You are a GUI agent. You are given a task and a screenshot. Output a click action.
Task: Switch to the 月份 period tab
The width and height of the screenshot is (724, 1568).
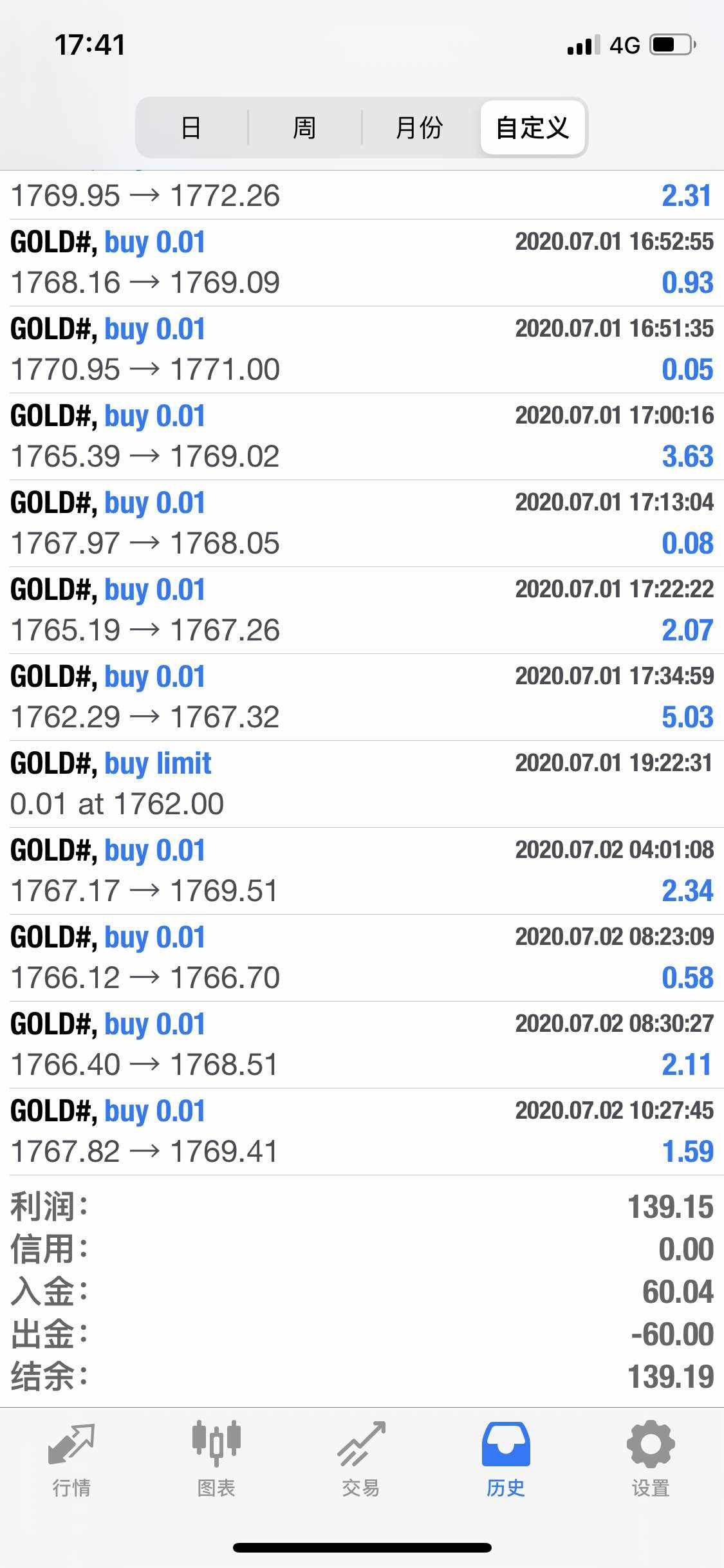tap(419, 127)
